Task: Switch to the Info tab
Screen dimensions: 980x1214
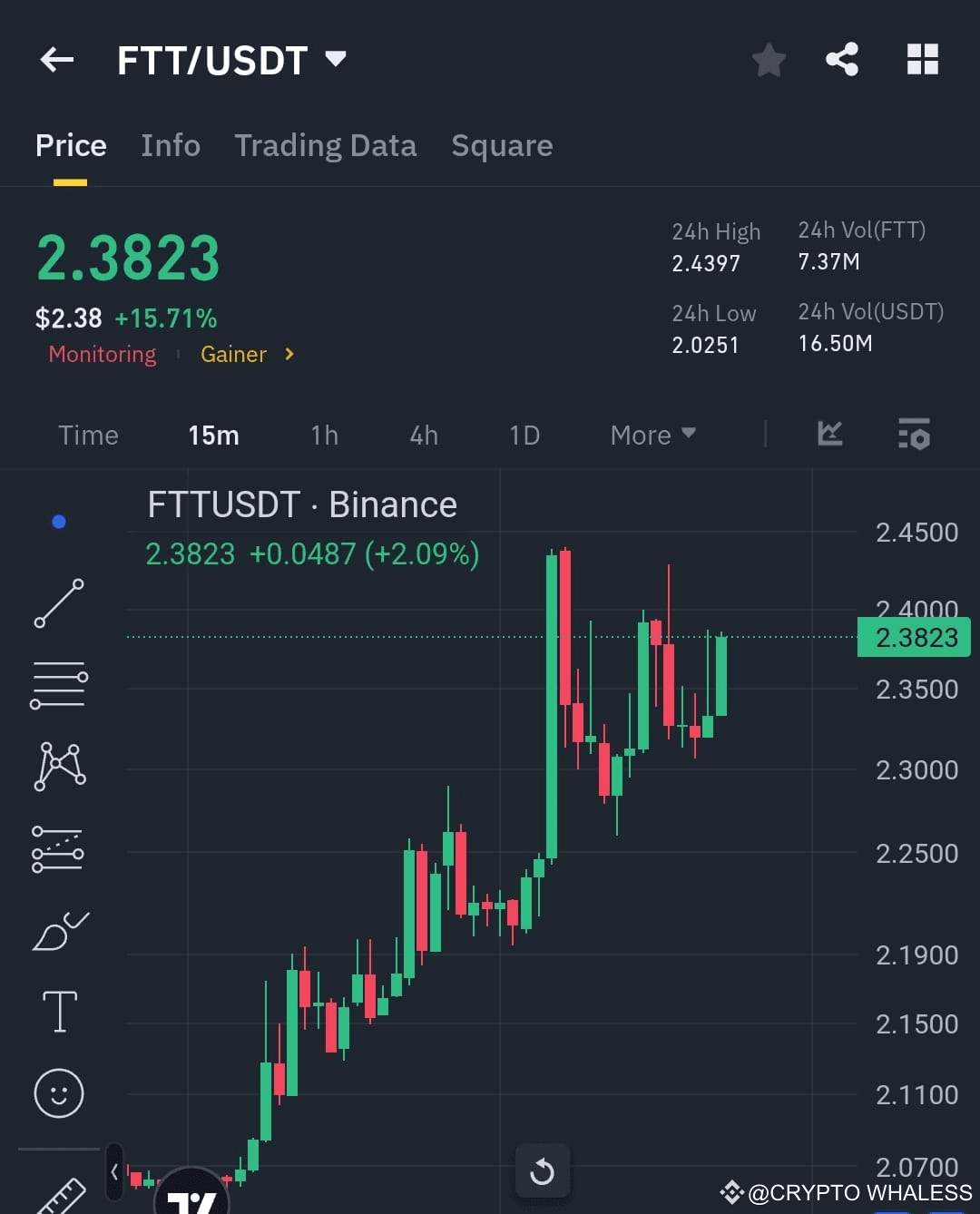Action: pos(170,145)
